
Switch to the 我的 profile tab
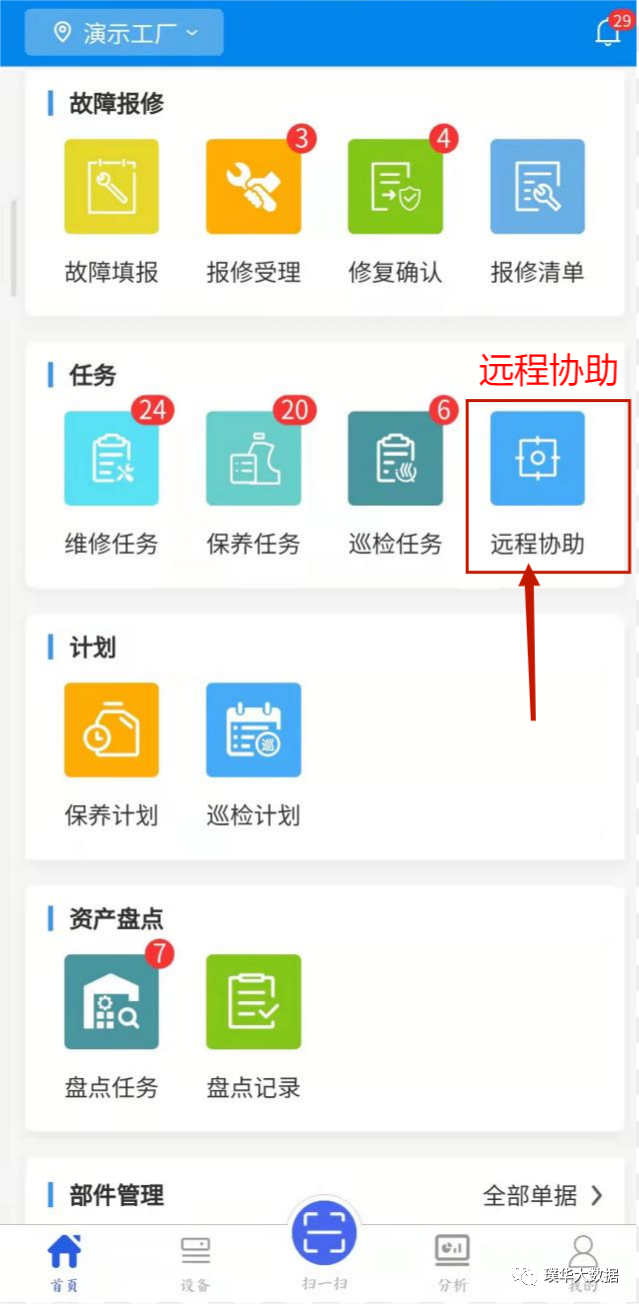[x=582, y=1262]
